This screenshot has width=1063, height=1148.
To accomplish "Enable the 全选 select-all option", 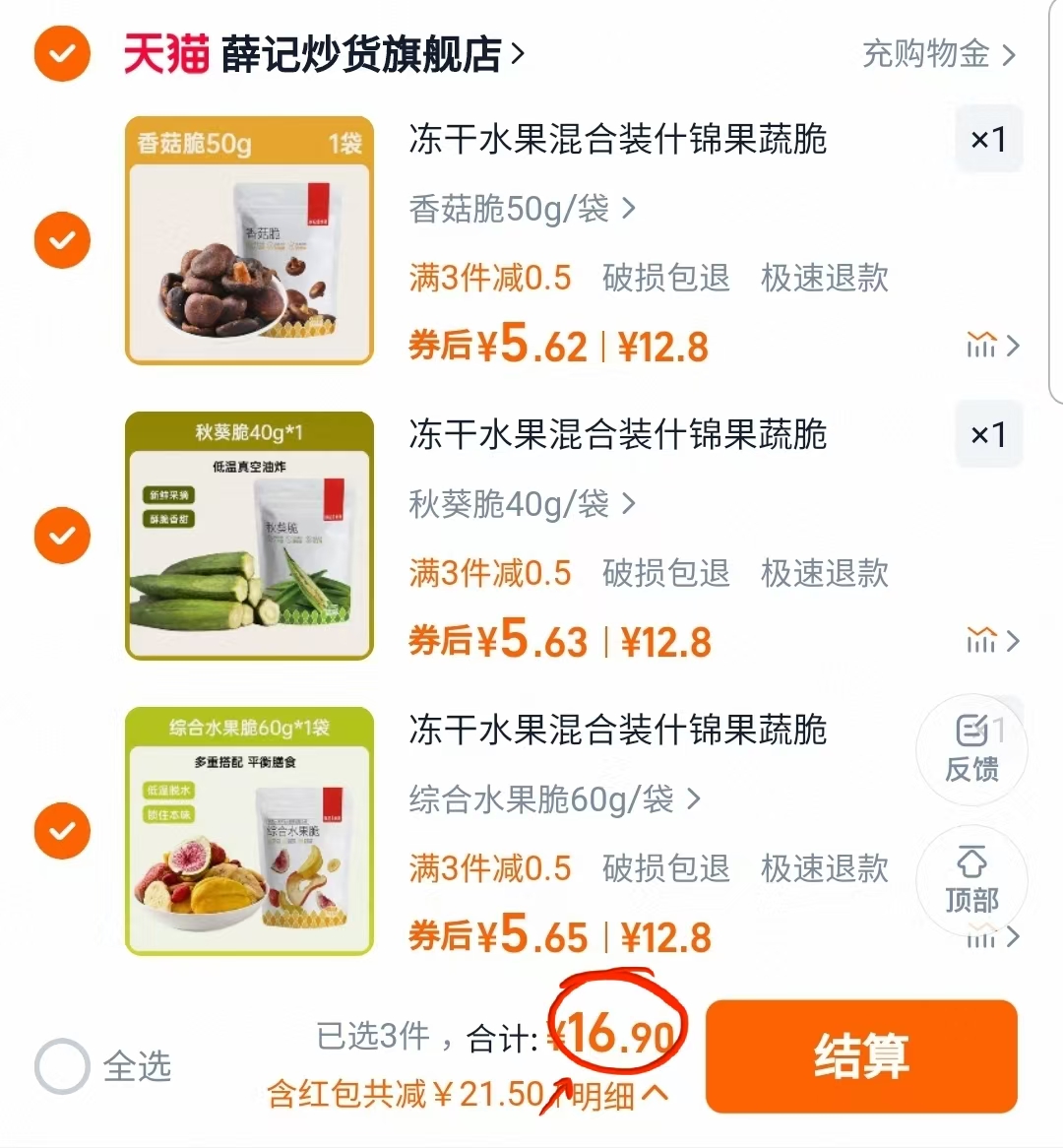I will [x=62, y=1066].
